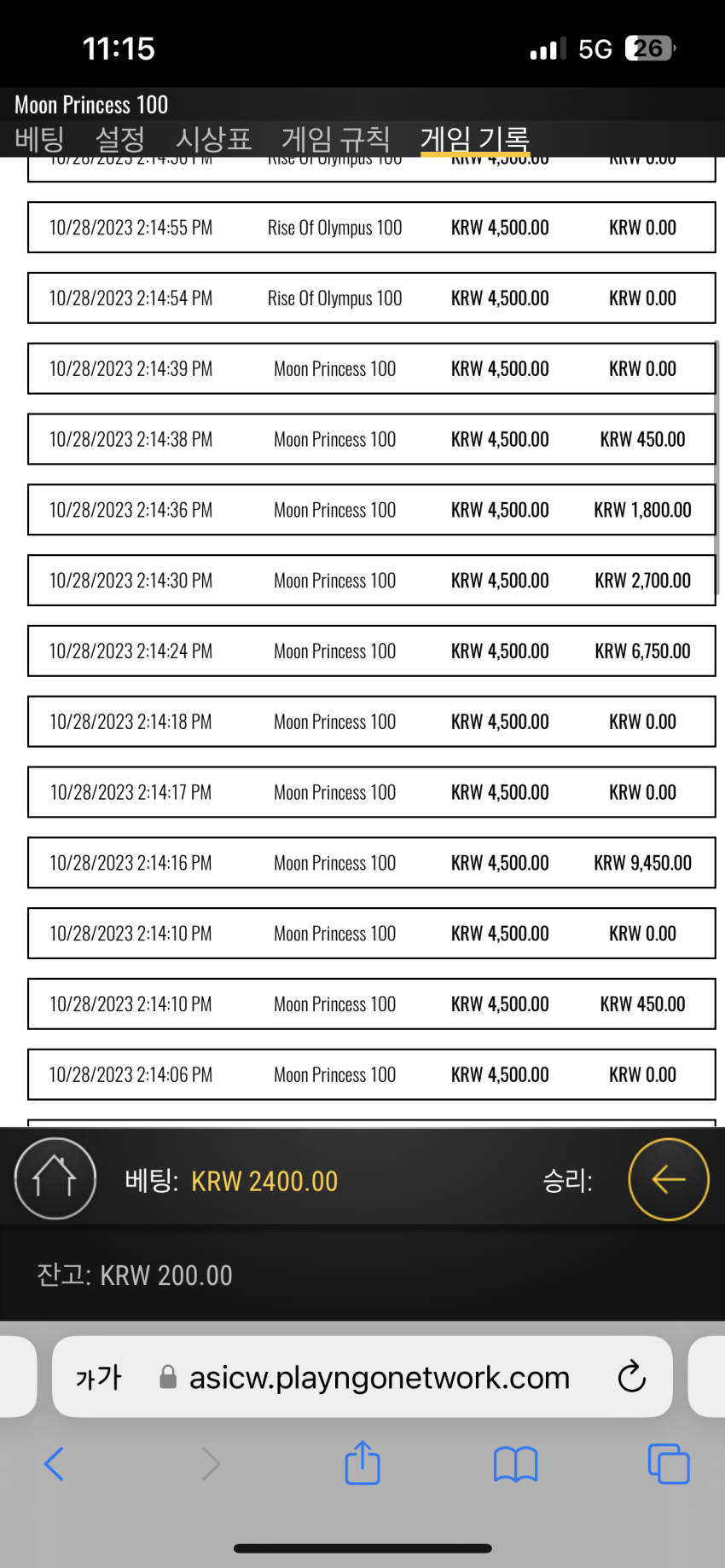Go back in Safari browser

[x=54, y=1464]
